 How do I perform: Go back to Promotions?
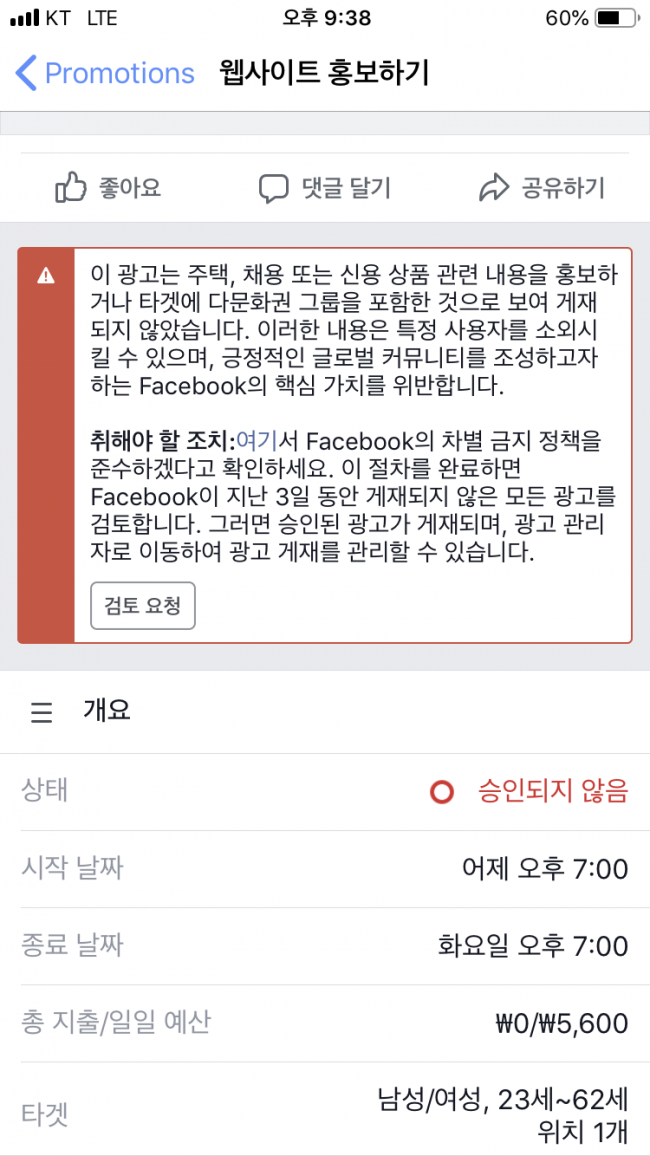click(105, 74)
